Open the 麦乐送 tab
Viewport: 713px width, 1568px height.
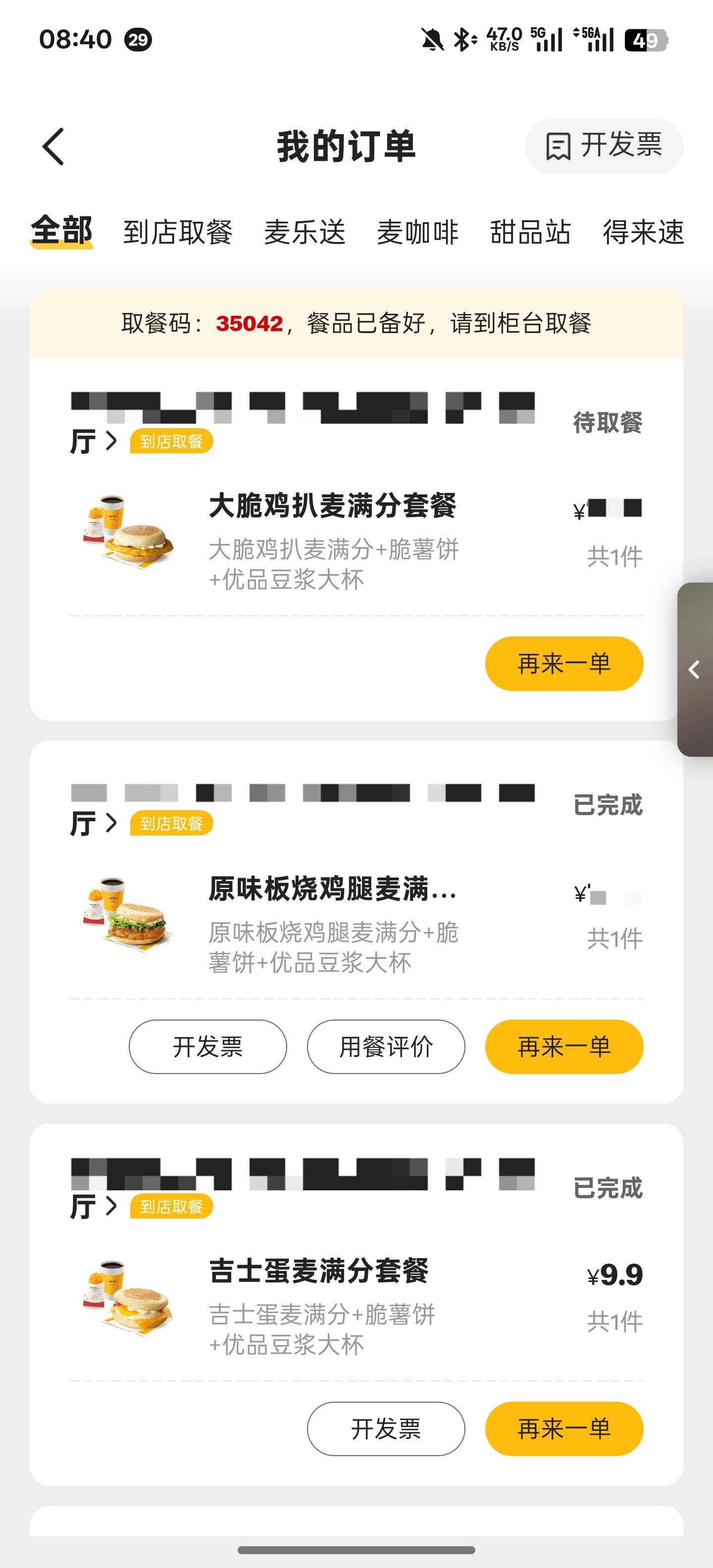click(x=305, y=233)
